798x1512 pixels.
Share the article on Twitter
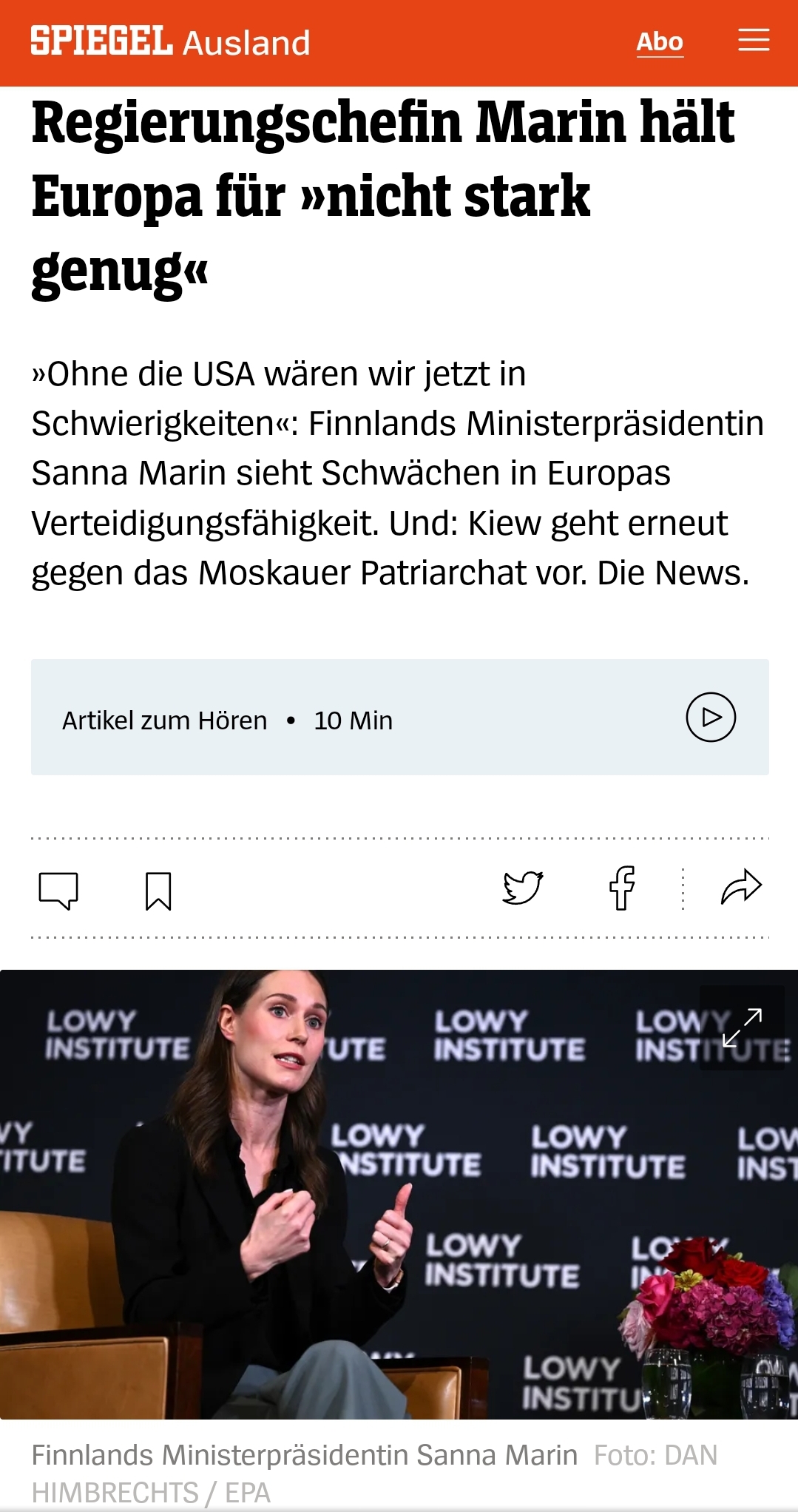click(523, 887)
